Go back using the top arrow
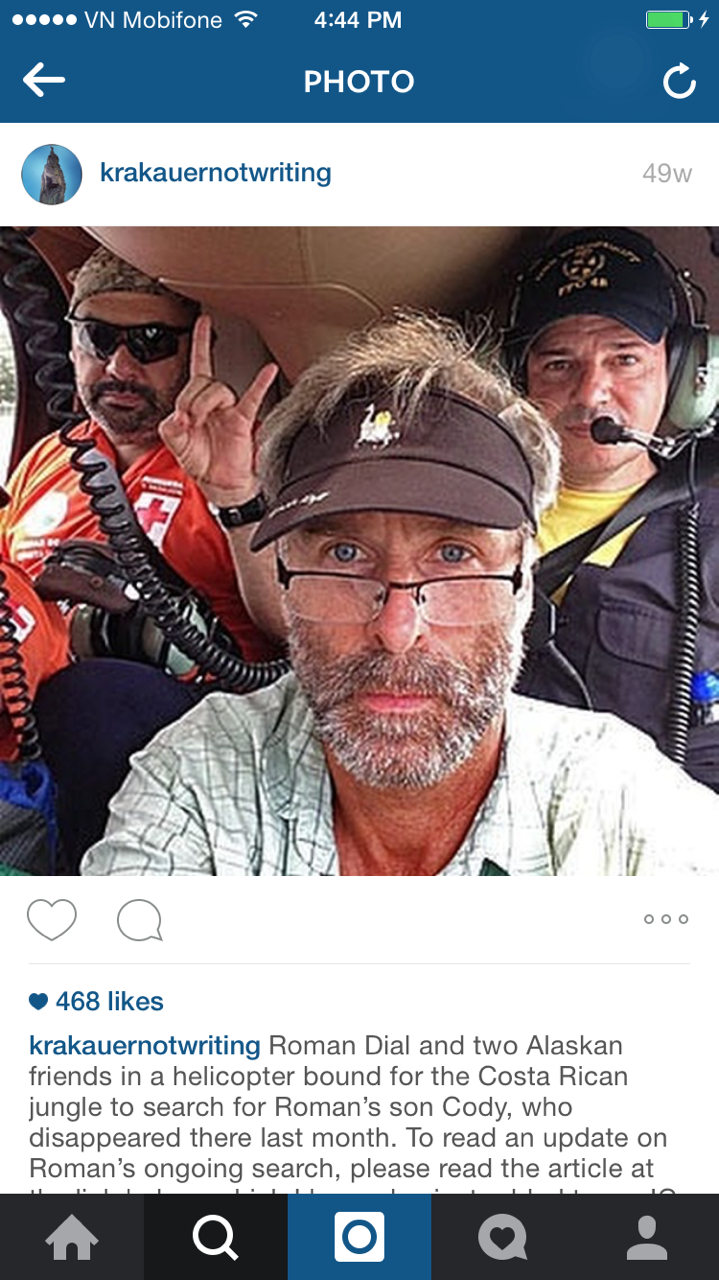The width and height of the screenshot is (719, 1280). 44,81
